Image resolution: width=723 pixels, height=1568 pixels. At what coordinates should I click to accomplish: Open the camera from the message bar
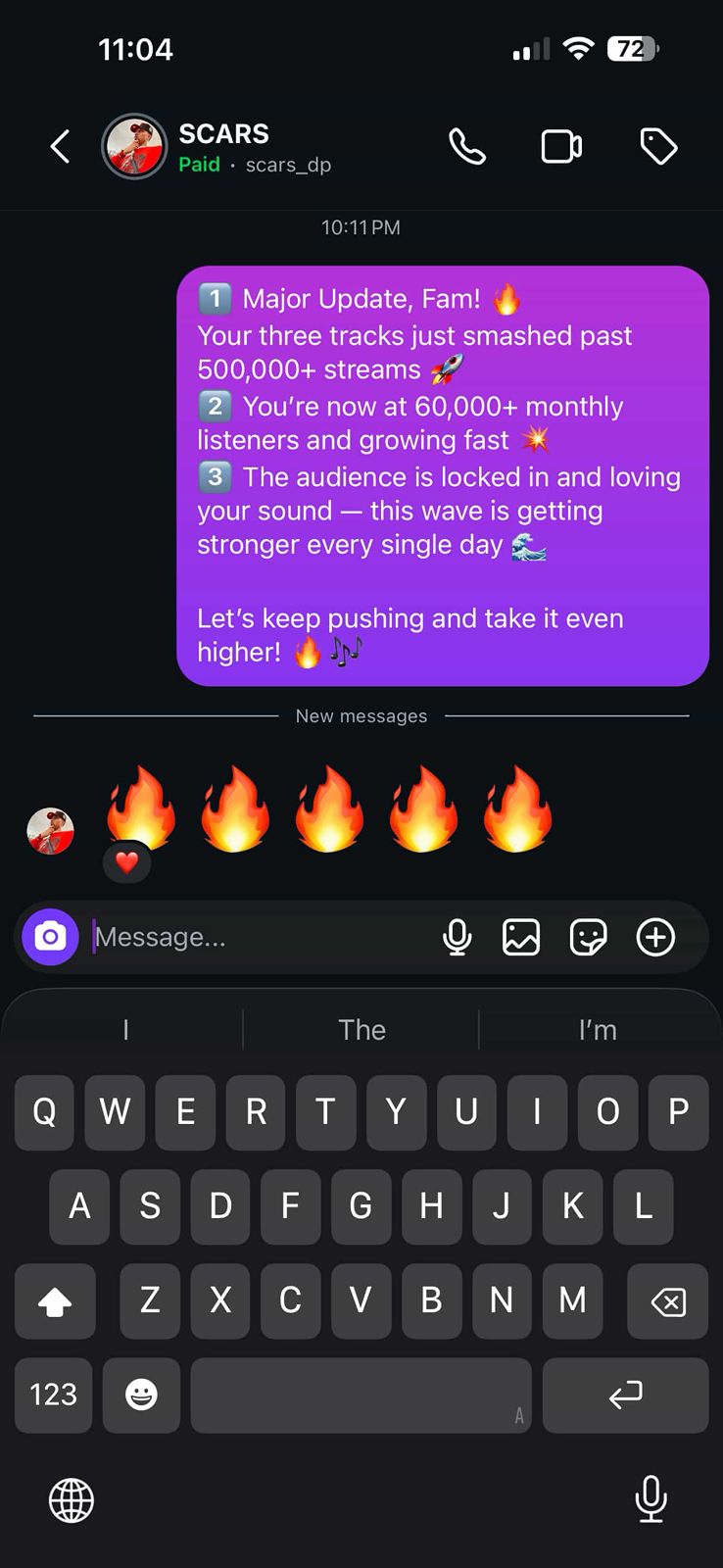pyautogui.click(x=51, y=937)
